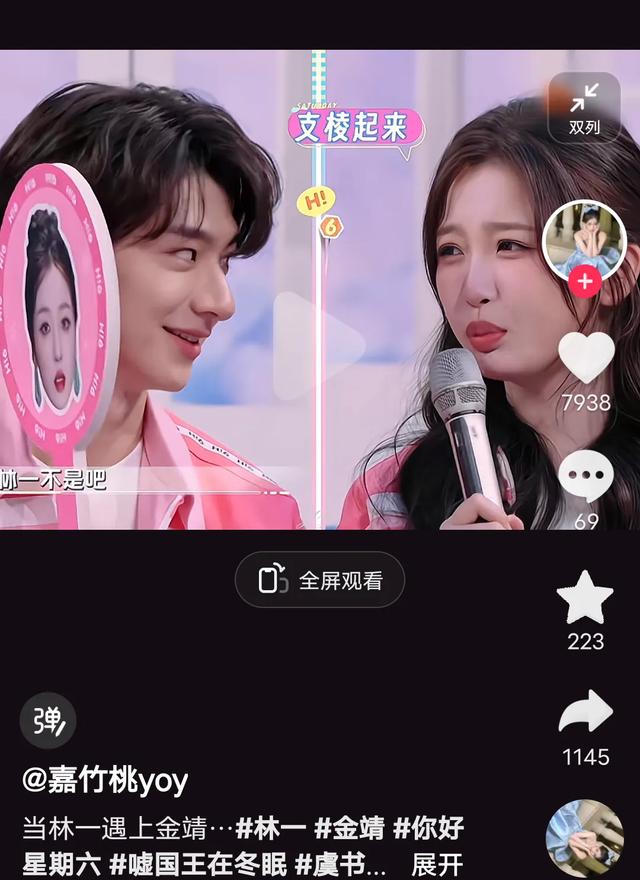Viewport: 640px width, 880px height.
Task: Open the @嘉竹桃yoy profile
Action: coord(105,780)
